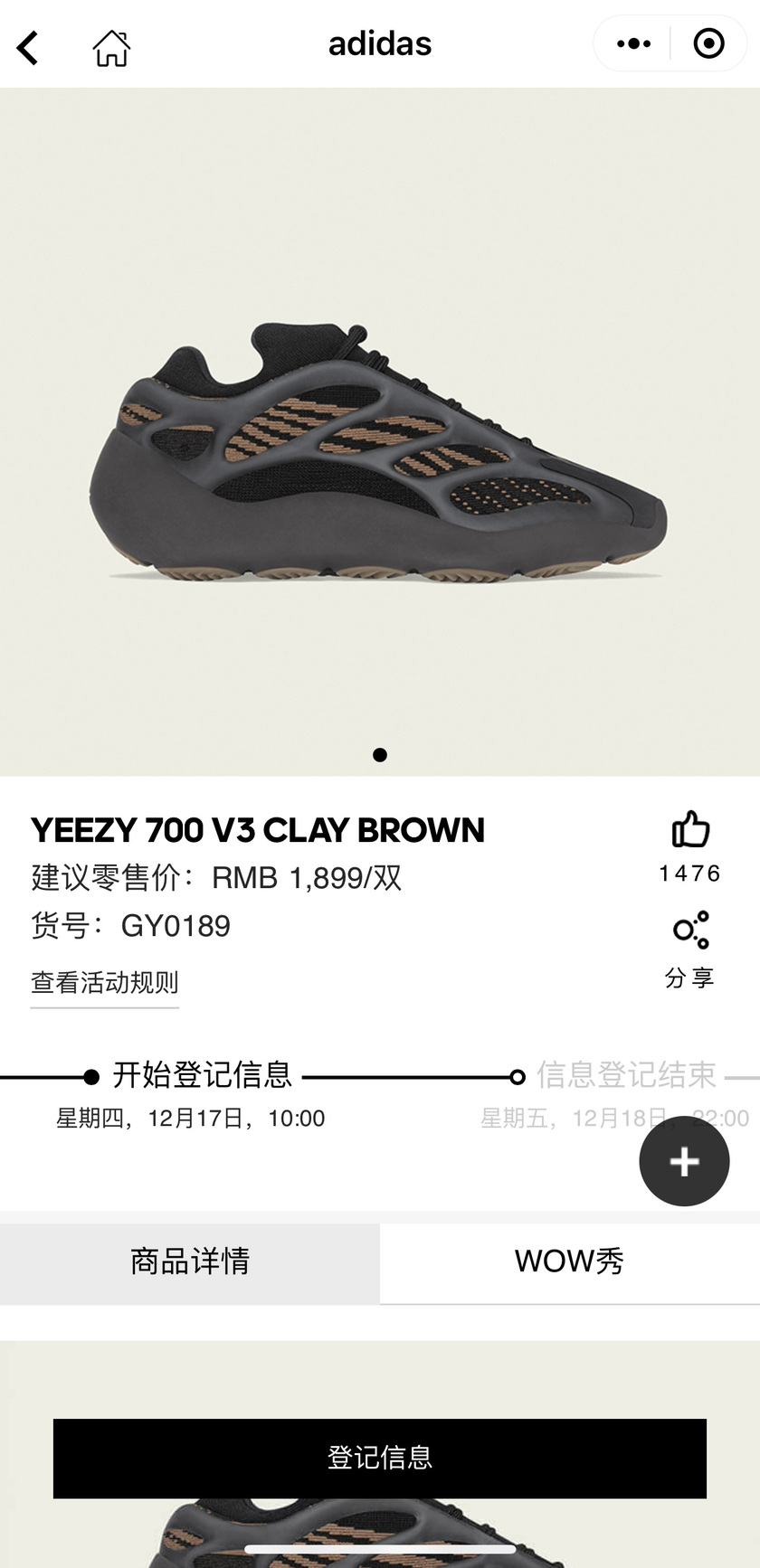
Task: Switch to the WOW秀 tab
Action: point(569,1261)
